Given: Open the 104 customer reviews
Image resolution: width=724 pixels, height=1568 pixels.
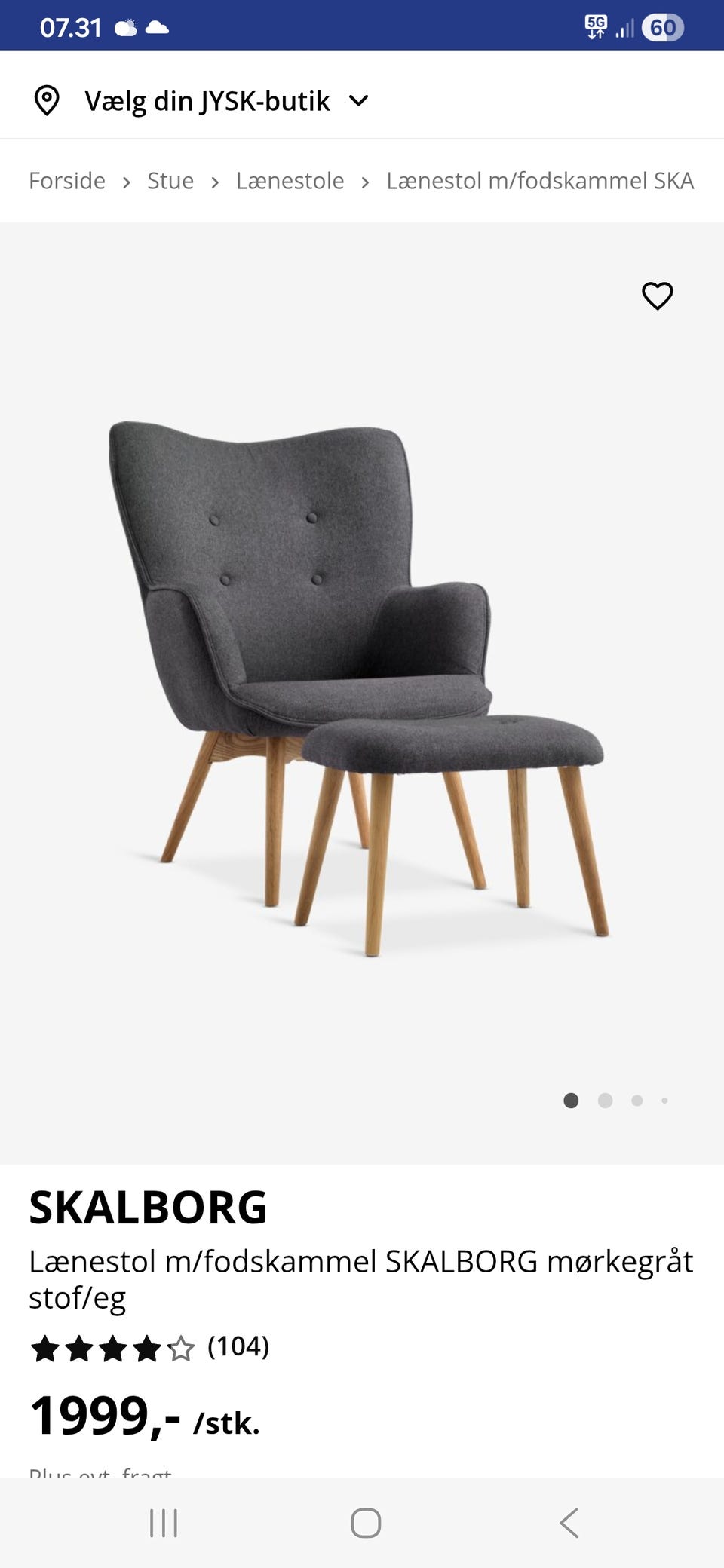Looking at the screenshot, I should (238, 1346).
